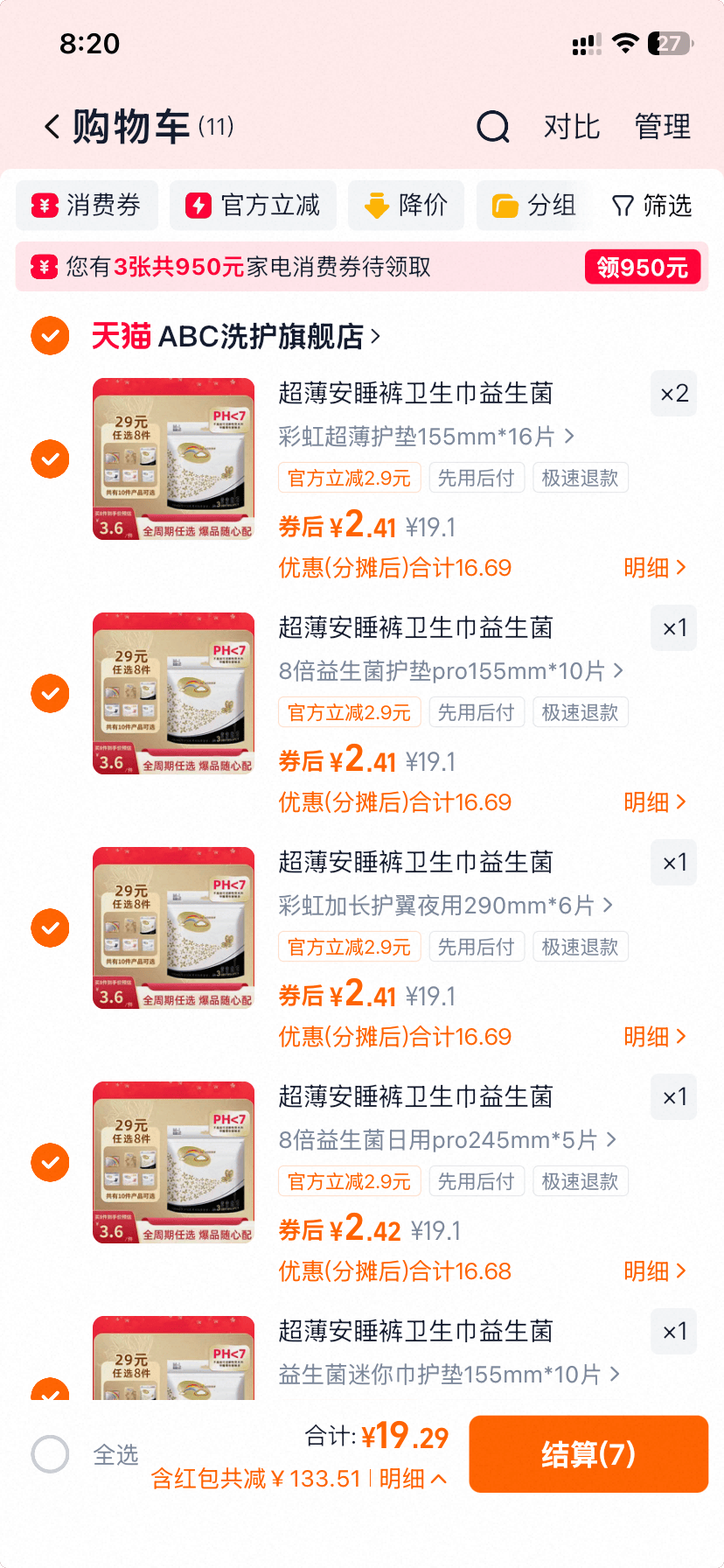The height and width of the screenshot is (1568, 724).
Task: Toggle the 全选 select-all option
Action: coord(50,1454)
